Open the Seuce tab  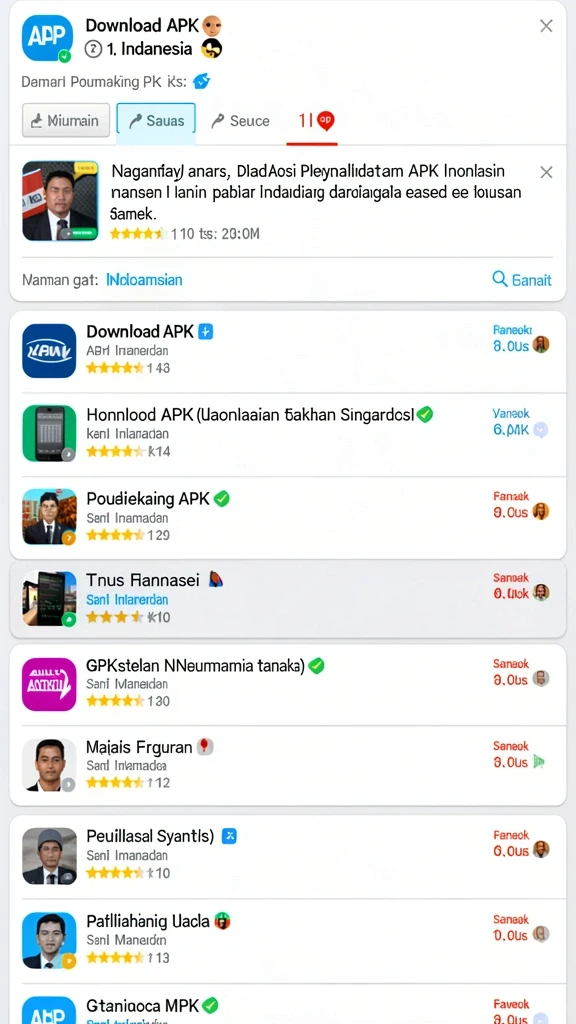(240, 121)
